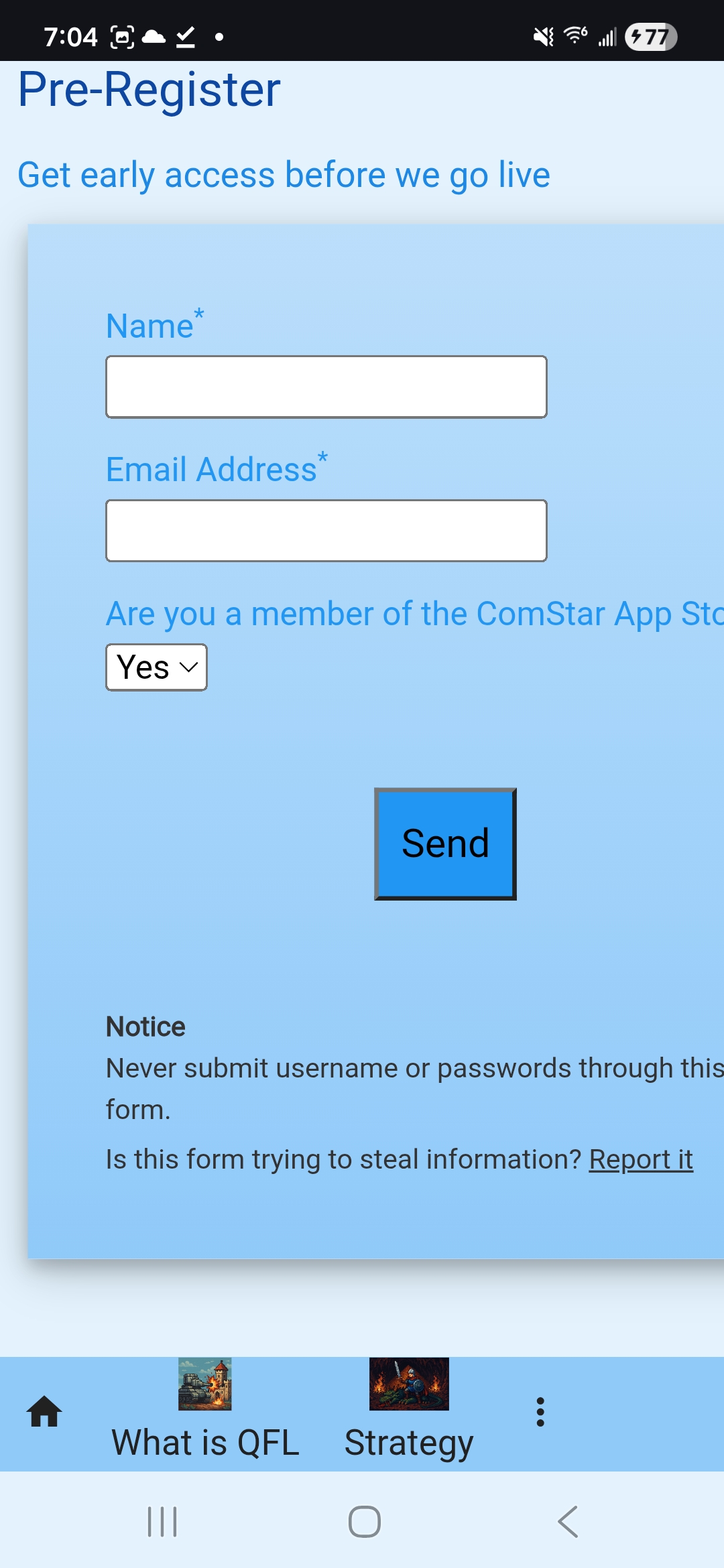Open the three-dot overflow menu
The height and width of the screenshot is (1568, 724).
[540, 1412]
